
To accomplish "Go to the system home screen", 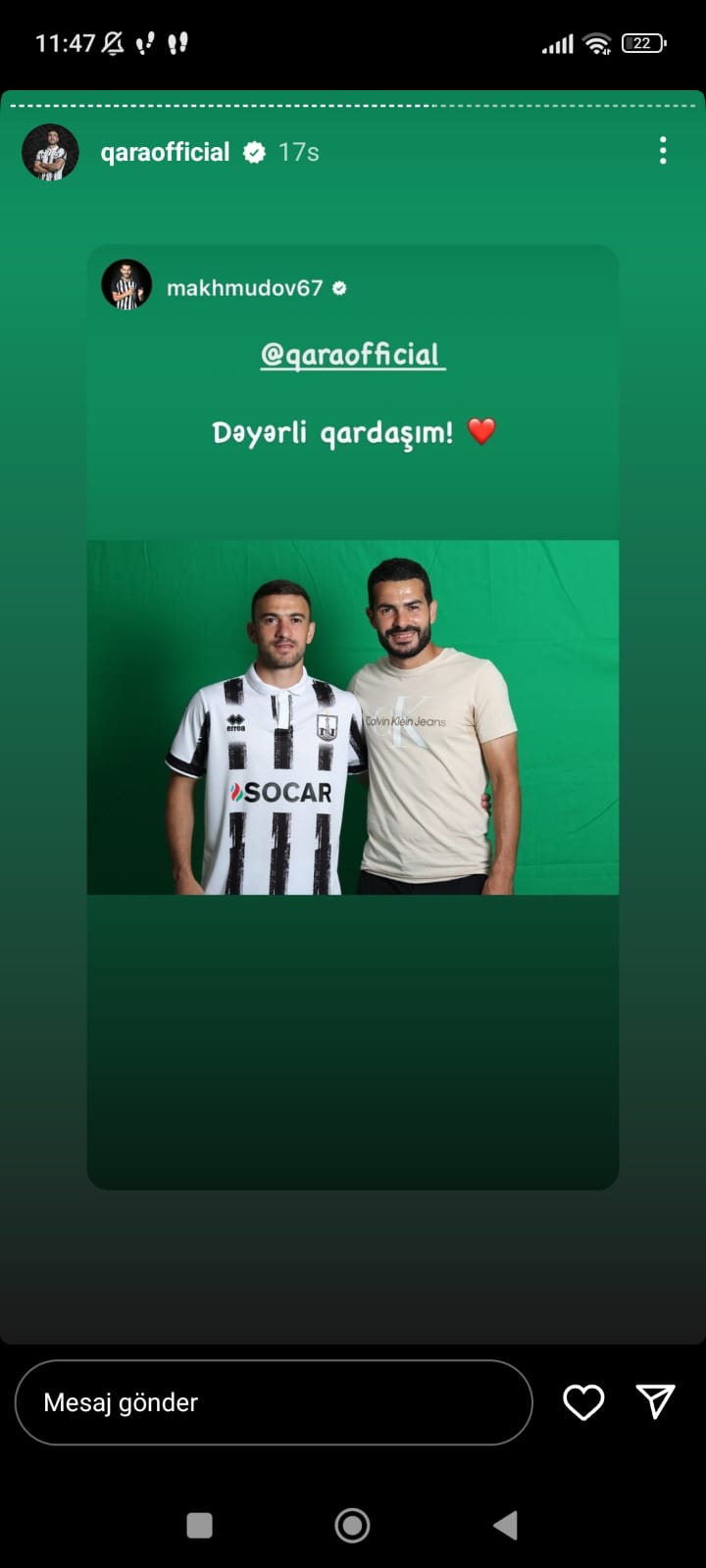I will point(352,1525).
